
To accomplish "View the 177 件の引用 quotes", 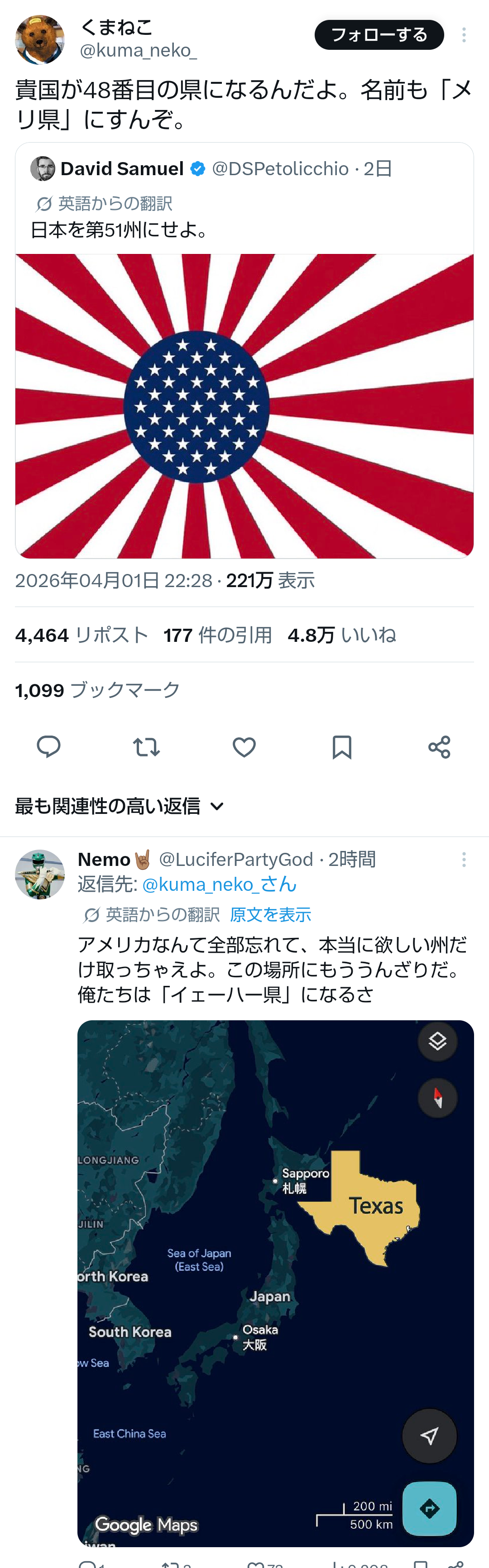I will (x=217, y=635).
